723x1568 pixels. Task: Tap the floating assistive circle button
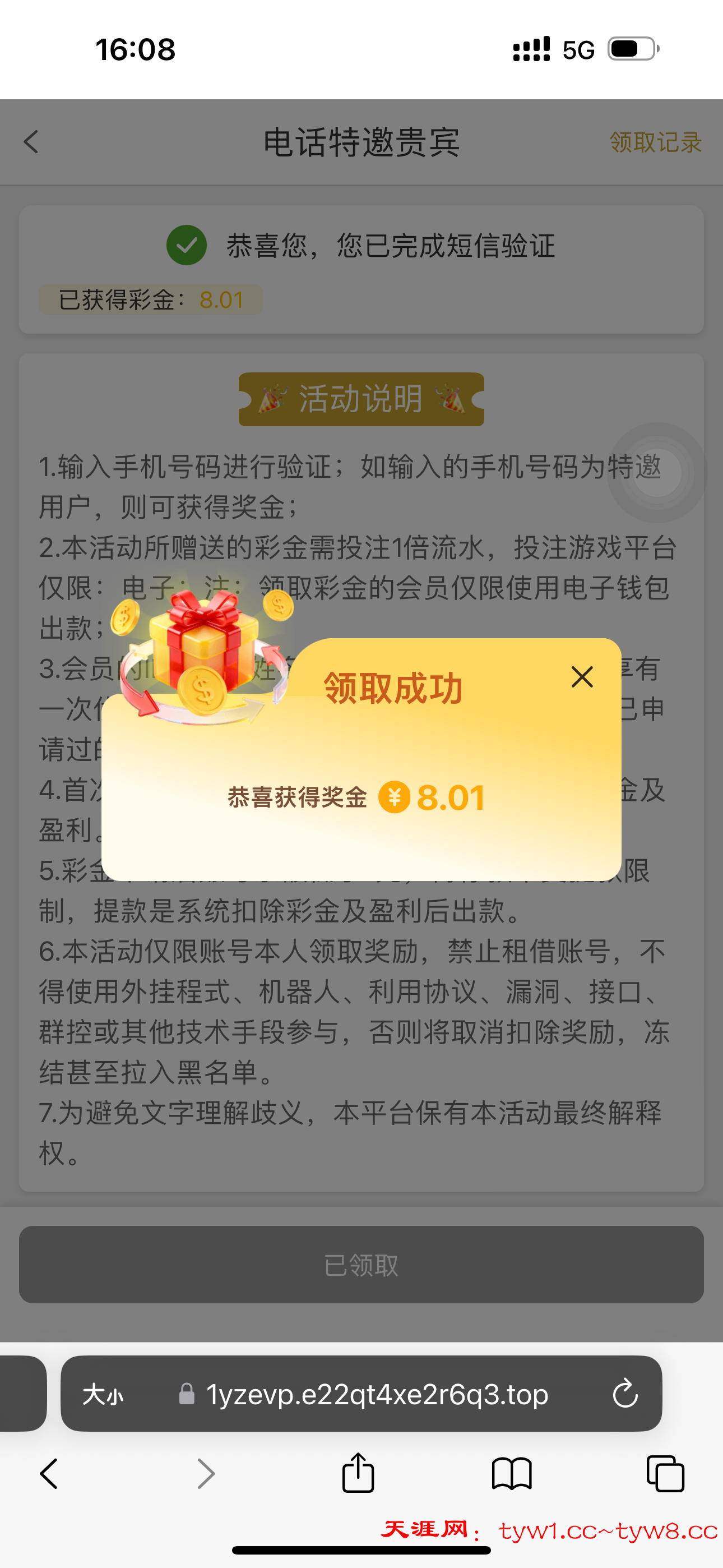[x=657, y=472]
